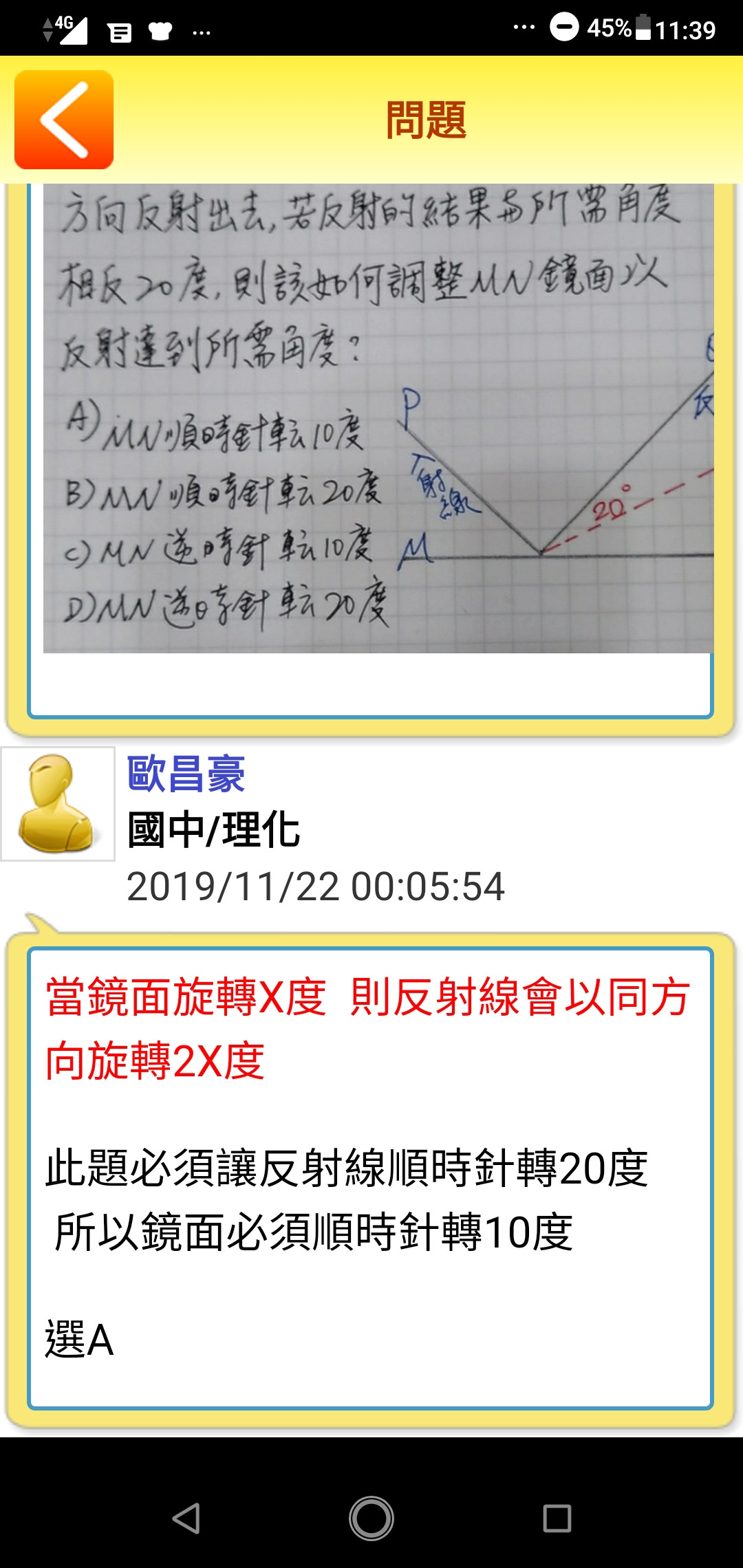Image resolution: width=743 pixels, height=1568 pixels.
Task: Open the handwritten question photo
Action: pos(378,418)
